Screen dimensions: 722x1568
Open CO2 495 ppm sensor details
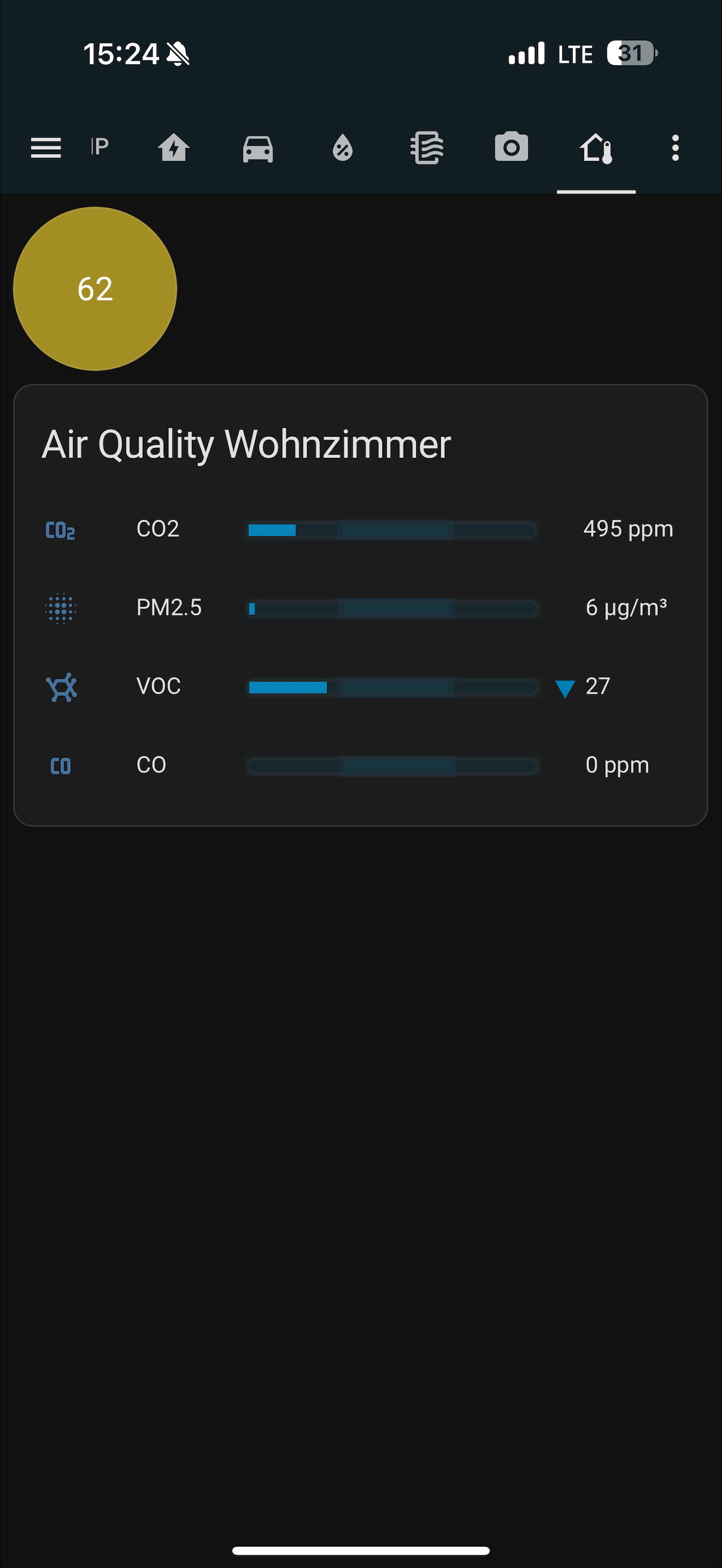(x=359, y=529)
